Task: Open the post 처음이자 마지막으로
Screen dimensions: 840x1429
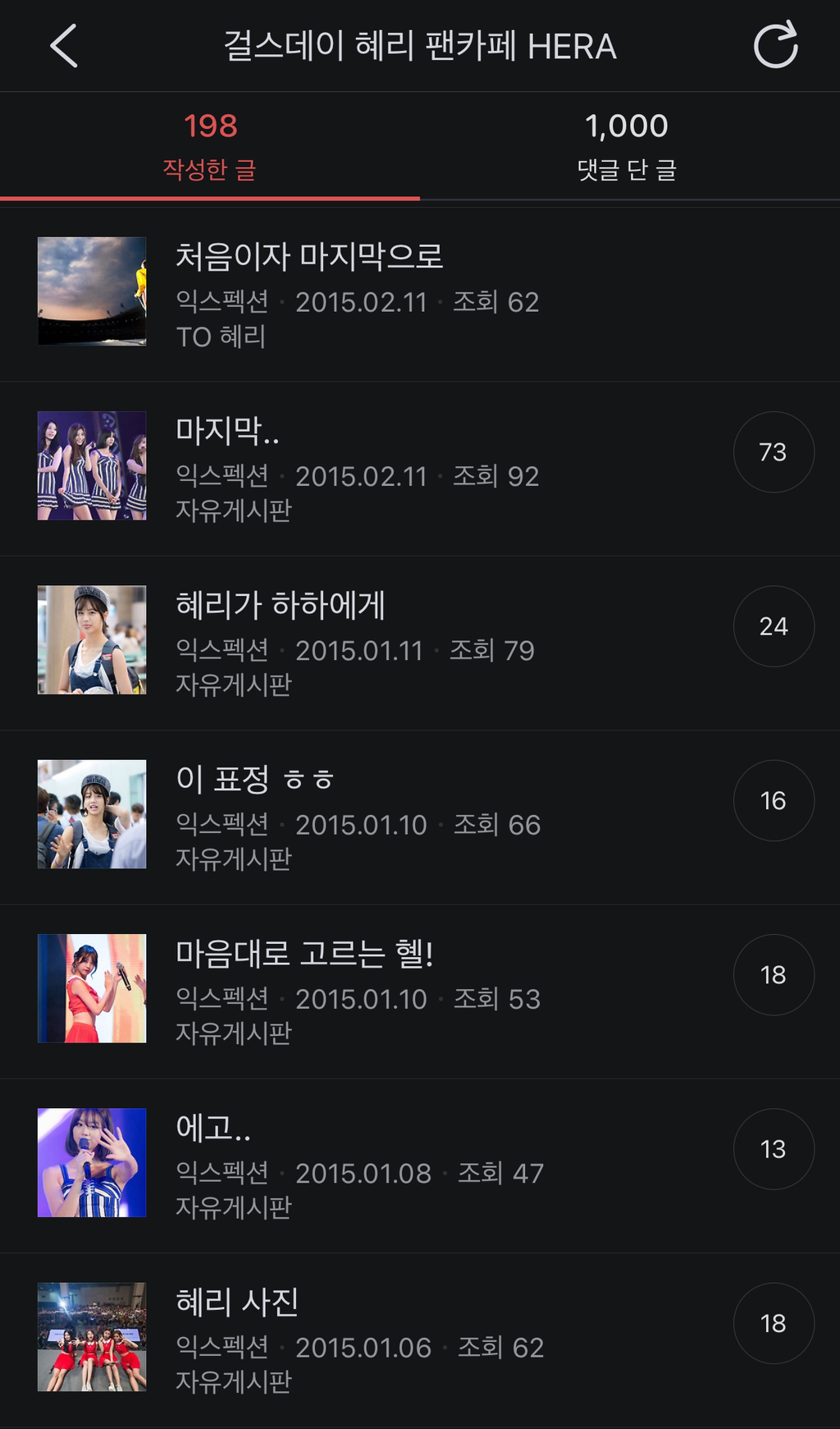Action: (x=309, y=257)
